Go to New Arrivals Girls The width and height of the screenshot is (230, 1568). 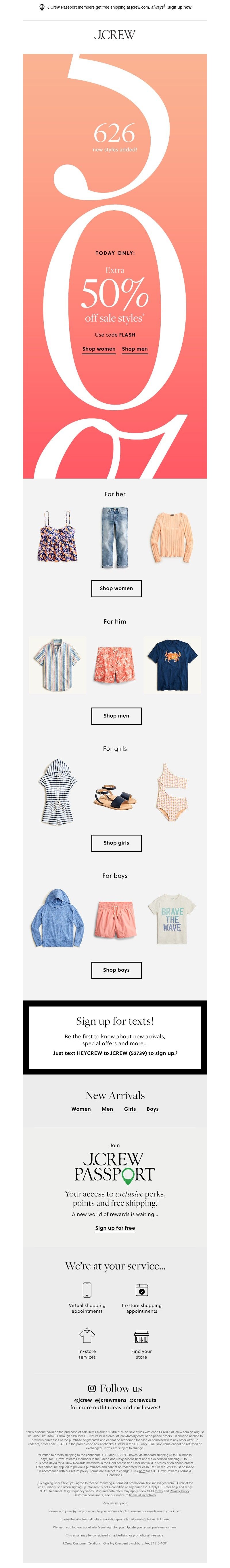(130, 1109)
